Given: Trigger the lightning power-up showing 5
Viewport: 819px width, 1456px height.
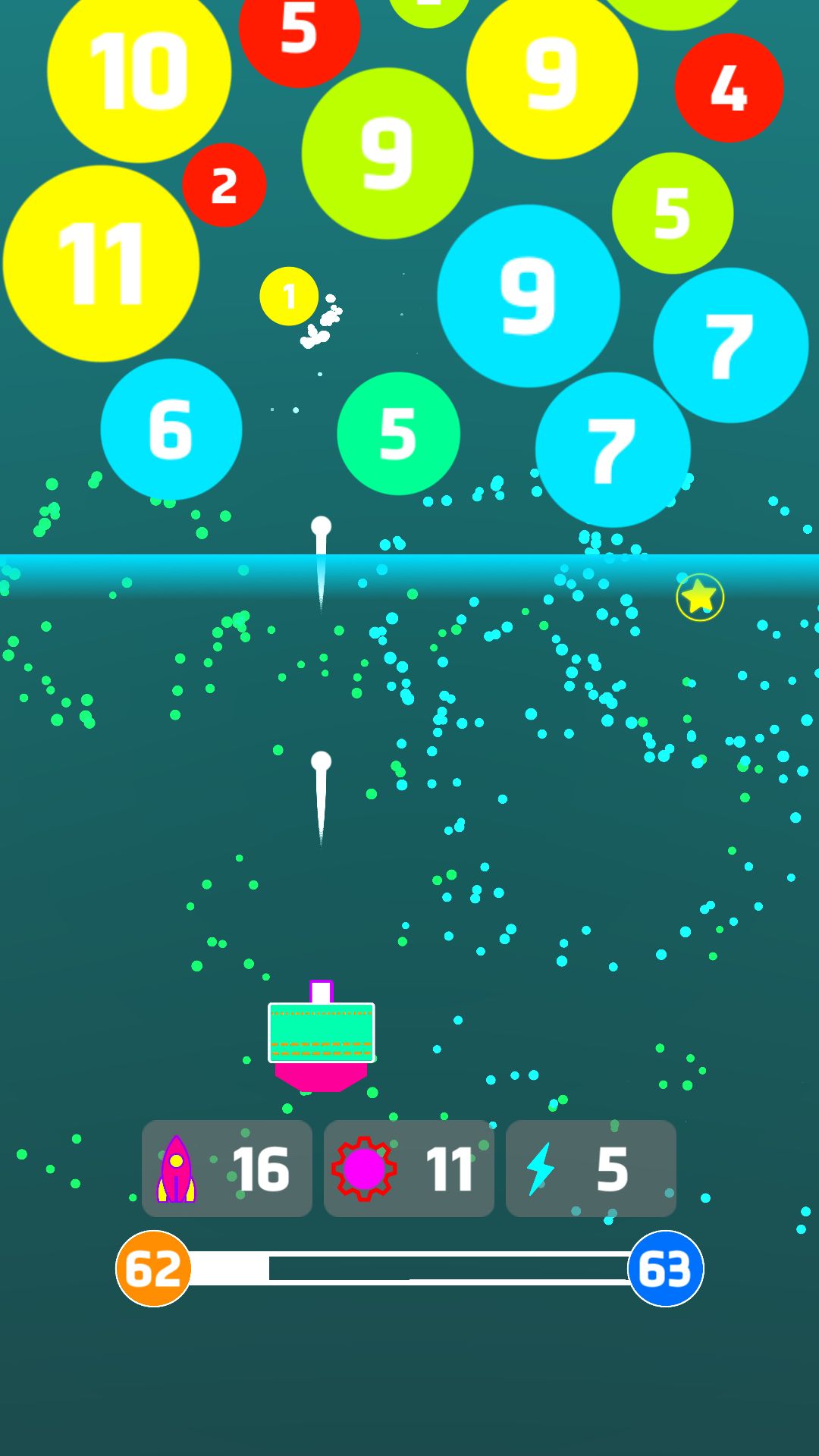Looking at the screenshot, I should tap(591, 1169).
